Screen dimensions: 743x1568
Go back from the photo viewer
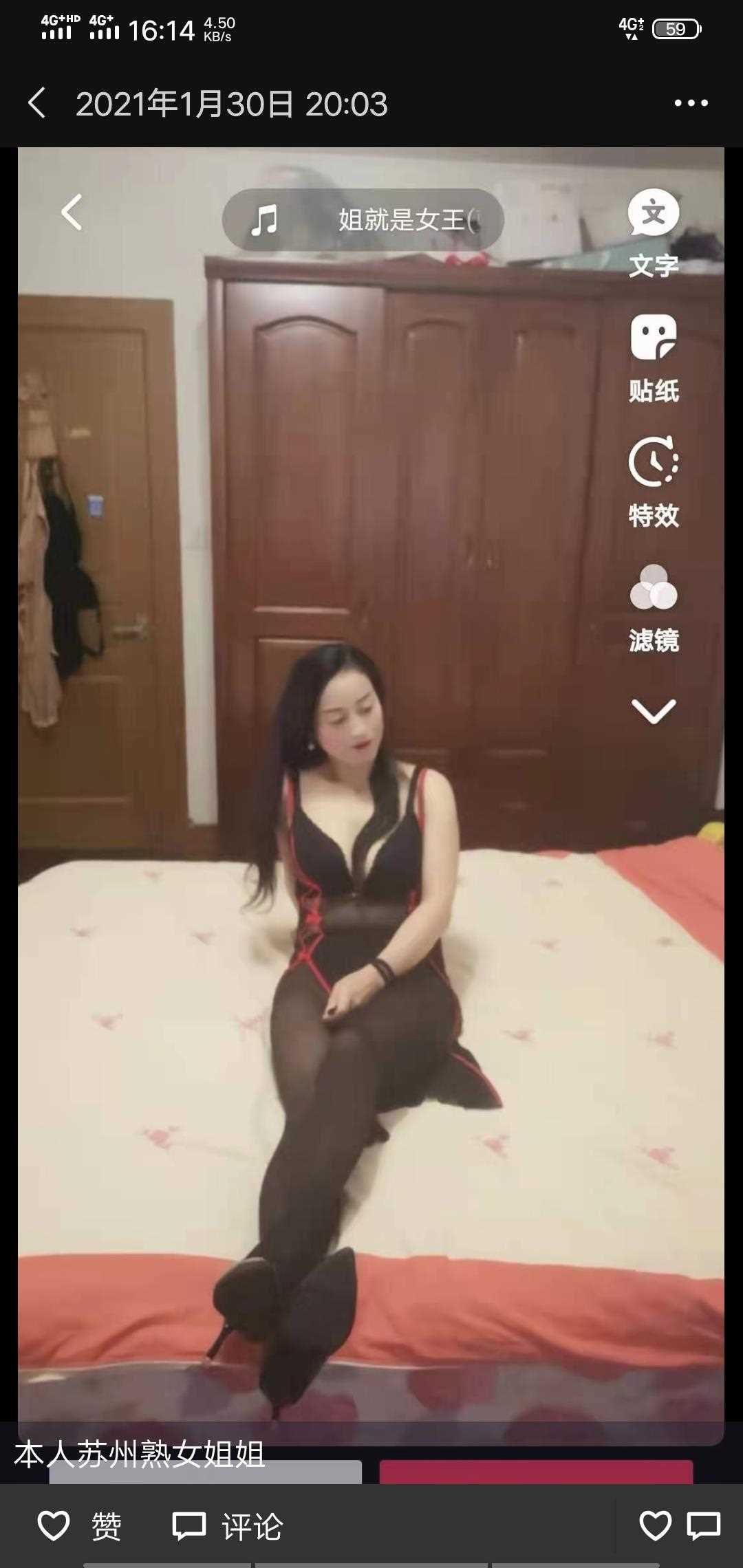coord(37,103)
